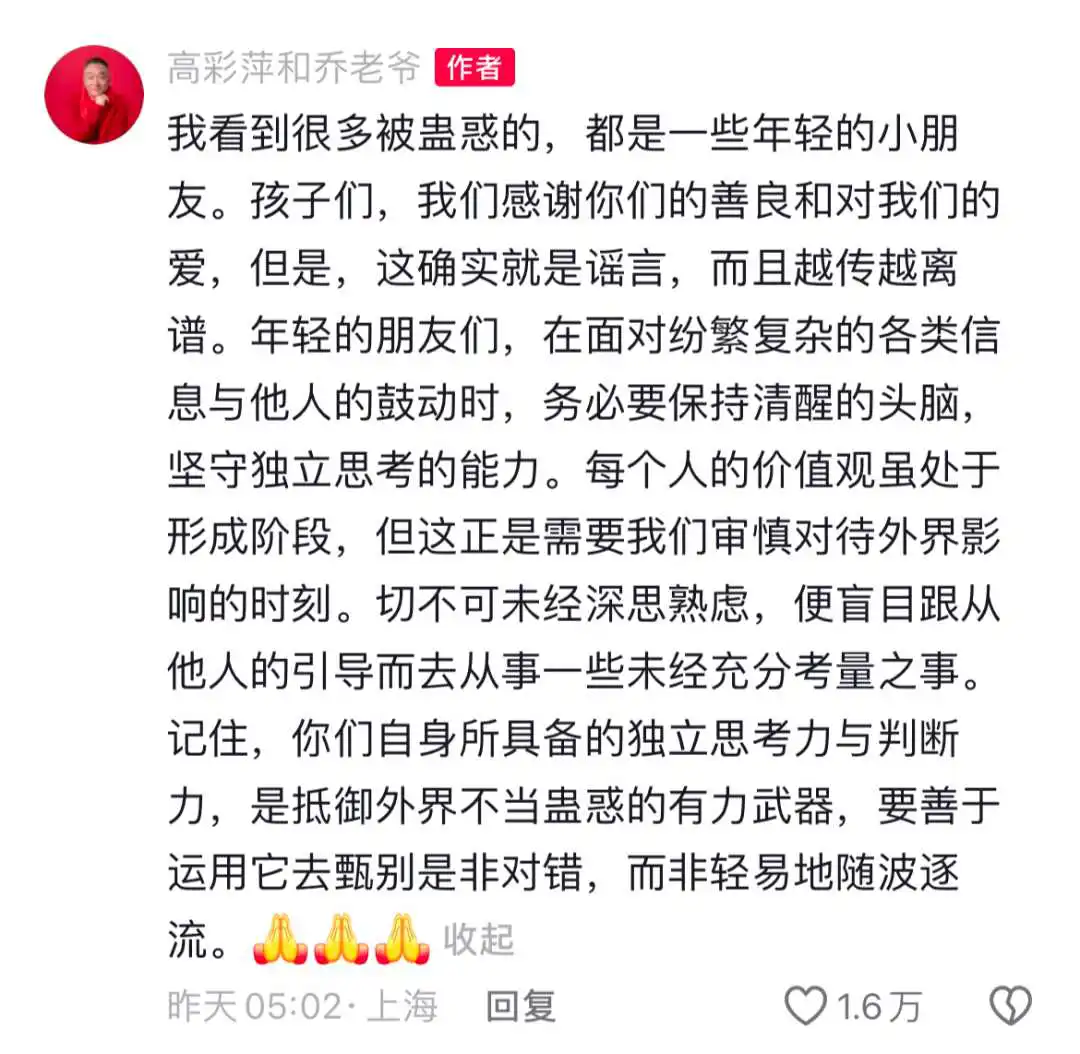Reply to this comment with 回复

click(520, 1006)
